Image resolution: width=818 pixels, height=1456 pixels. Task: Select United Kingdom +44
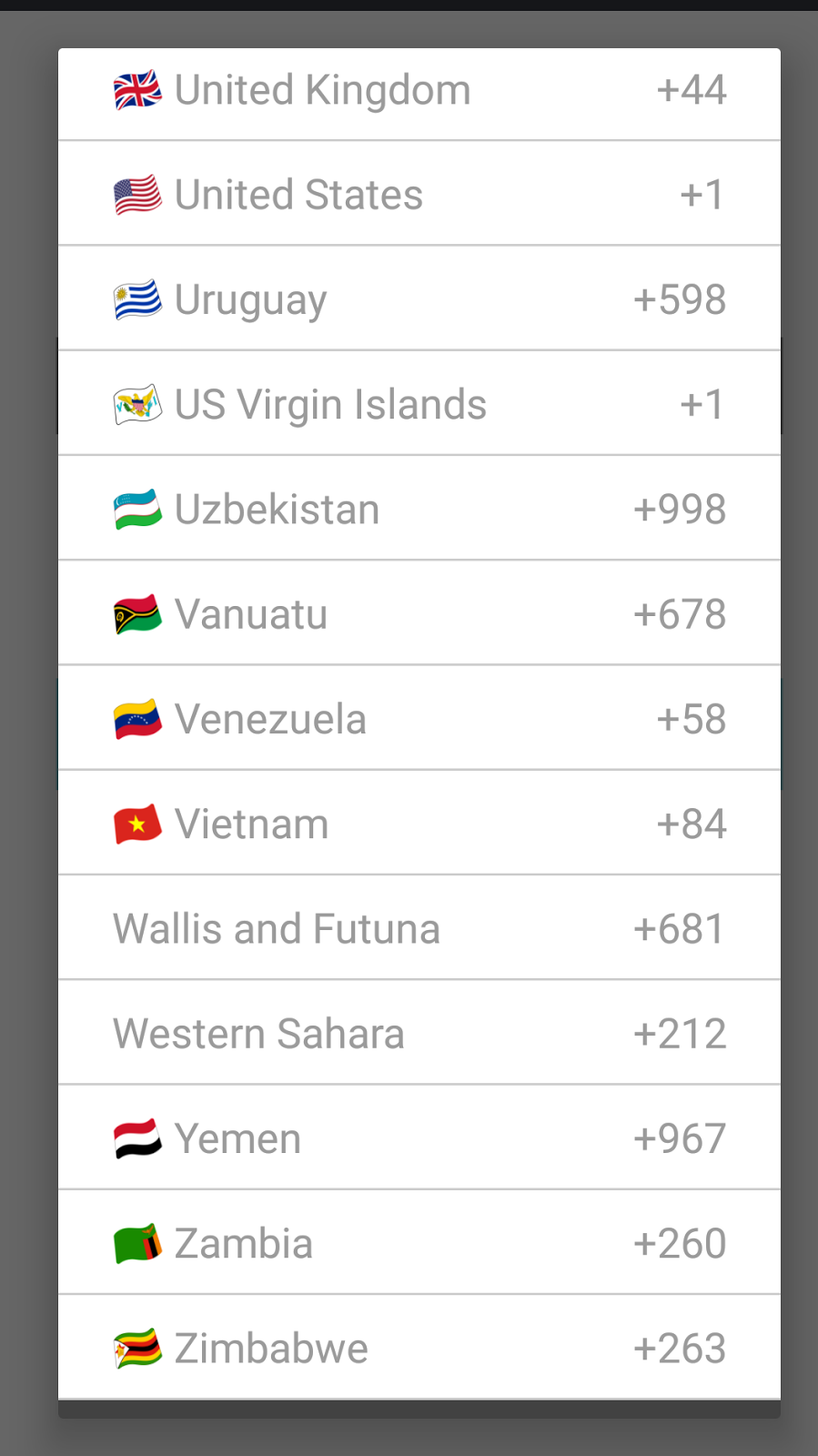pyautogui.click(x=419, y=91)
